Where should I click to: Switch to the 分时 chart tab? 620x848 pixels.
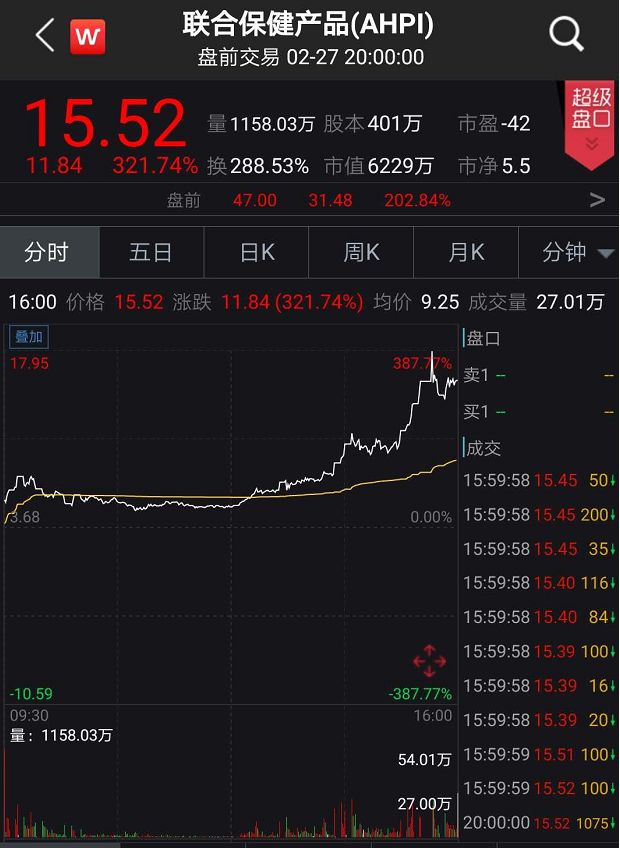click(47, 253)
